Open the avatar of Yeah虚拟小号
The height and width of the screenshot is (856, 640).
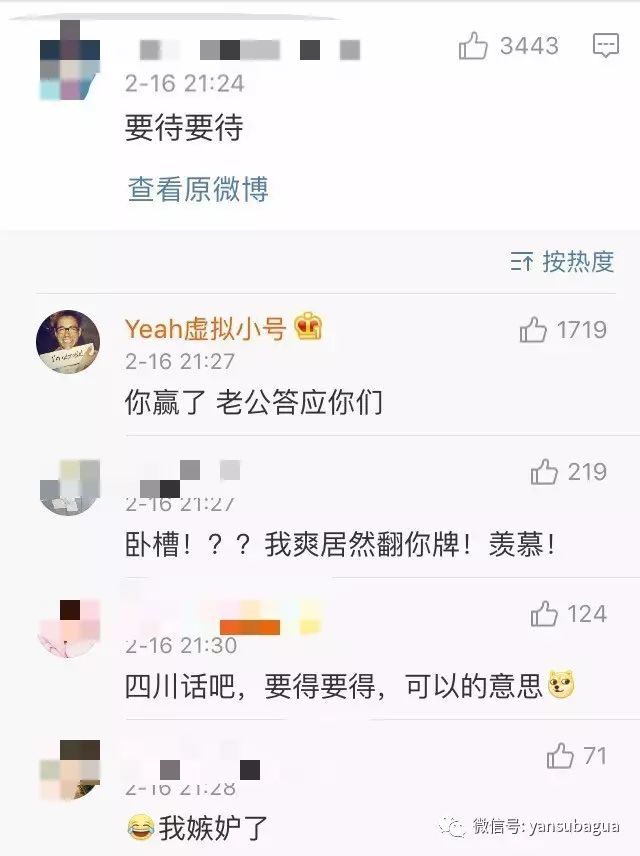[68, 341]
